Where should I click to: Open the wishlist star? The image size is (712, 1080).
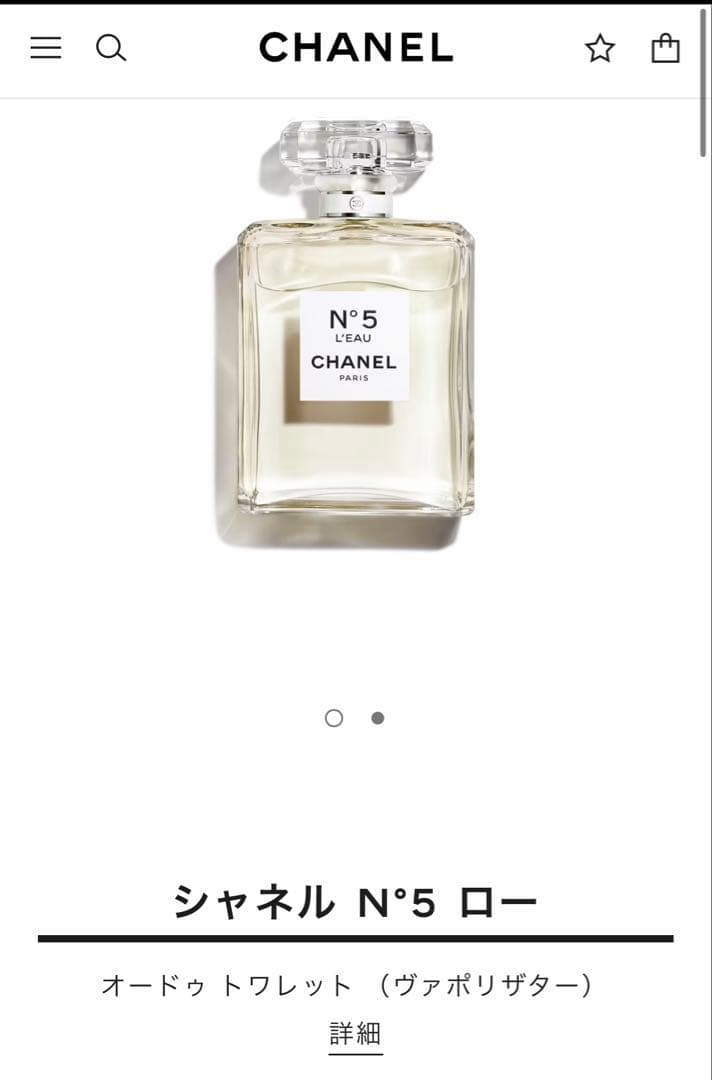[599, 48]
